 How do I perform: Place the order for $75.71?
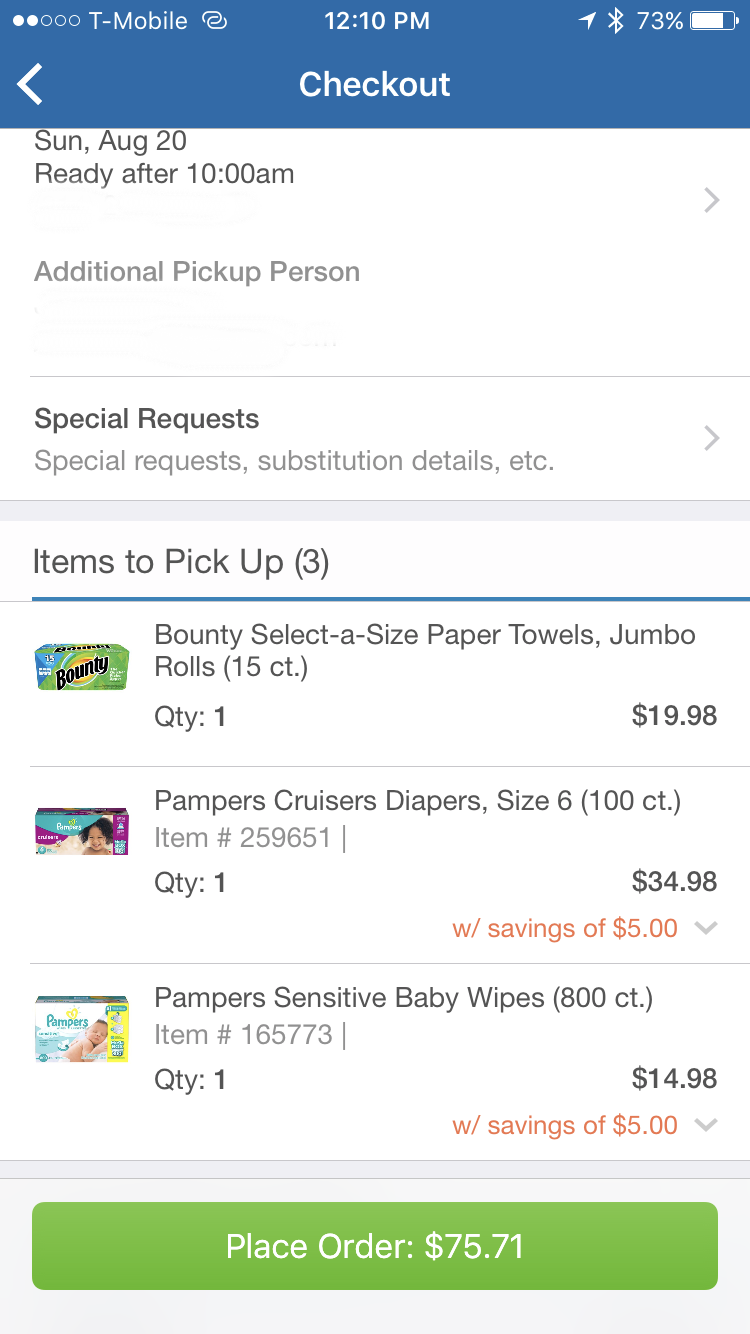tap(375, 1246)
